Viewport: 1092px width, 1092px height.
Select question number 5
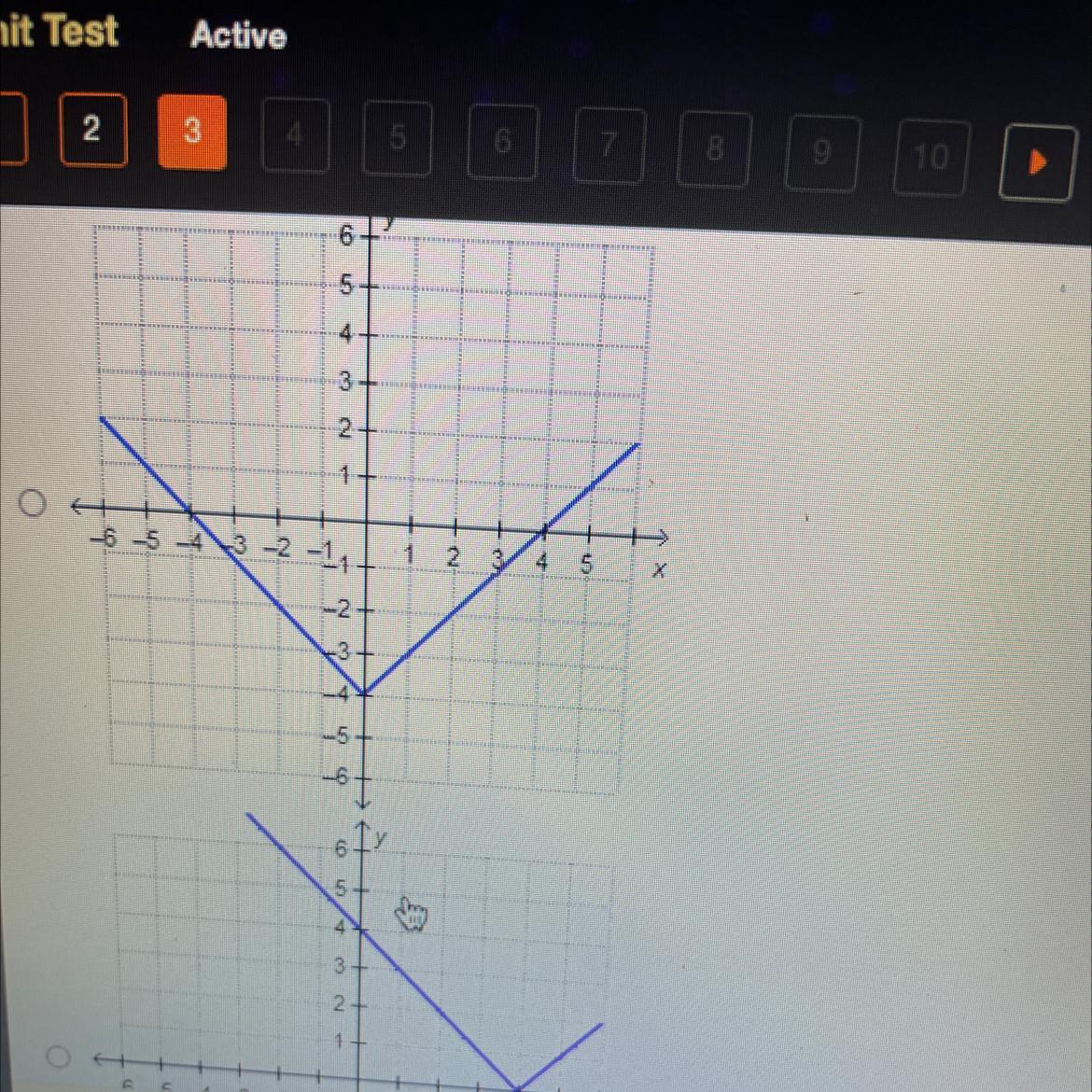point(398,138)
